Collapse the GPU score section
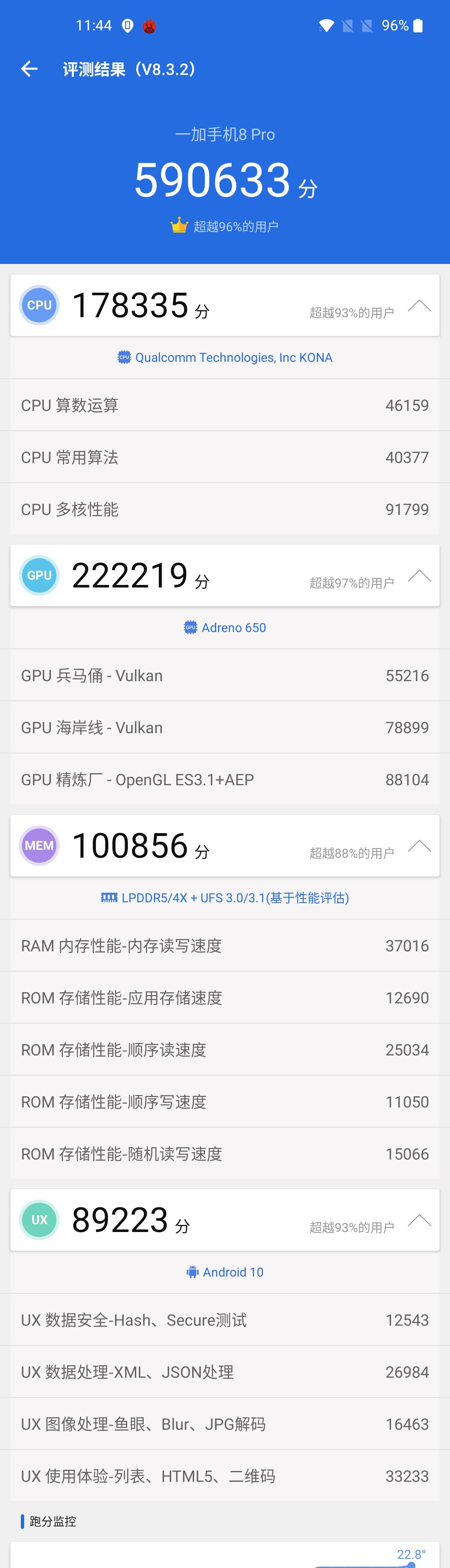 [419, 576]
